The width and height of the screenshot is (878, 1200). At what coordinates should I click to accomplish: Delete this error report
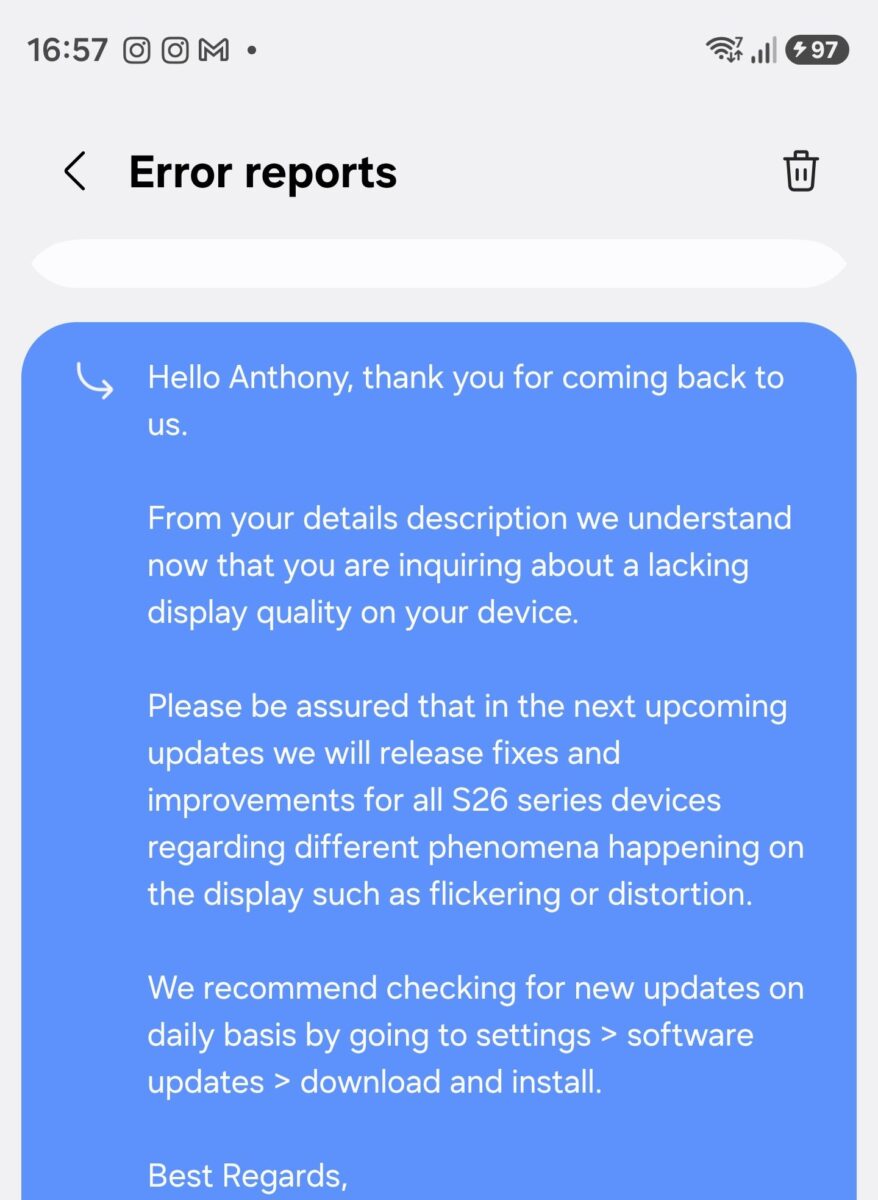800,172
